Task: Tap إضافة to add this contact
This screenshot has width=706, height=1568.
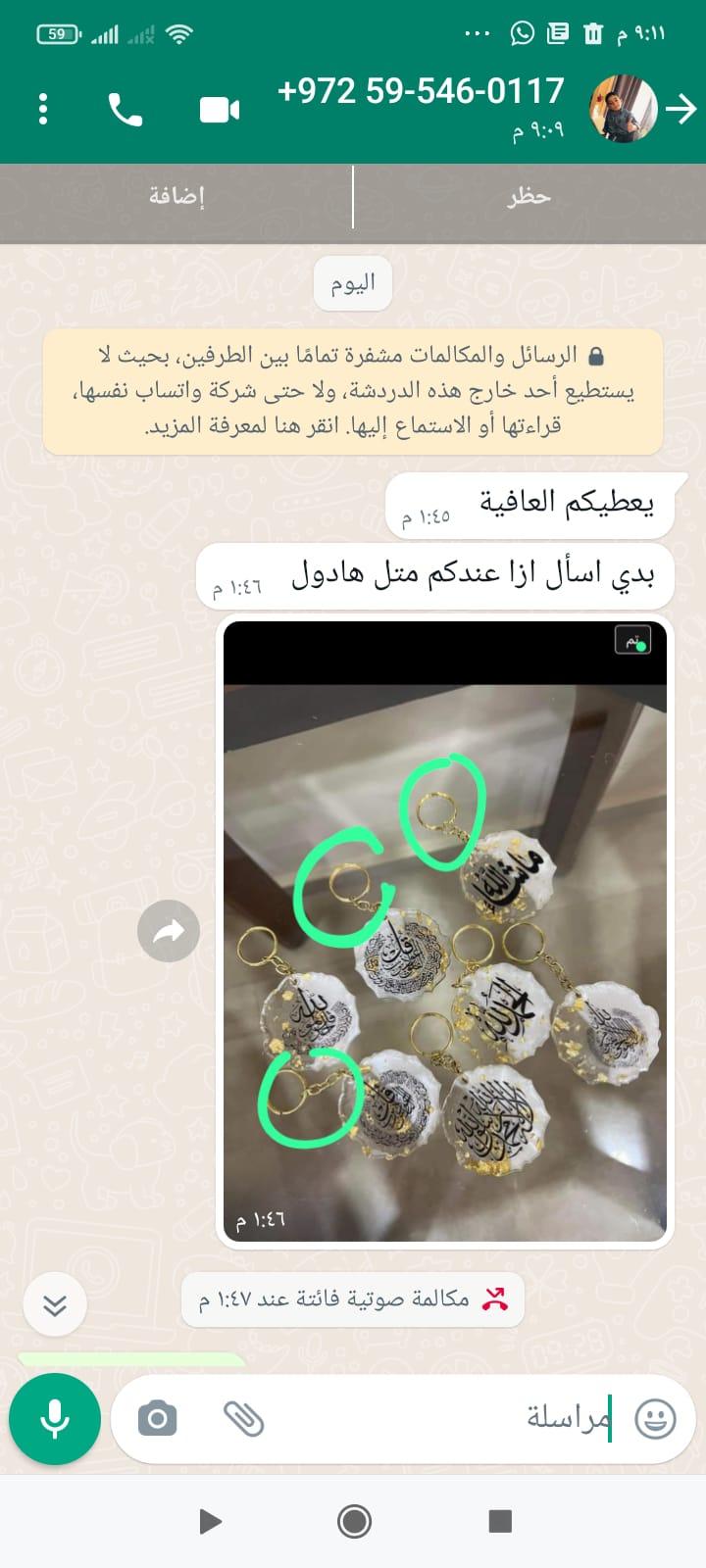Action: point(176,196)
